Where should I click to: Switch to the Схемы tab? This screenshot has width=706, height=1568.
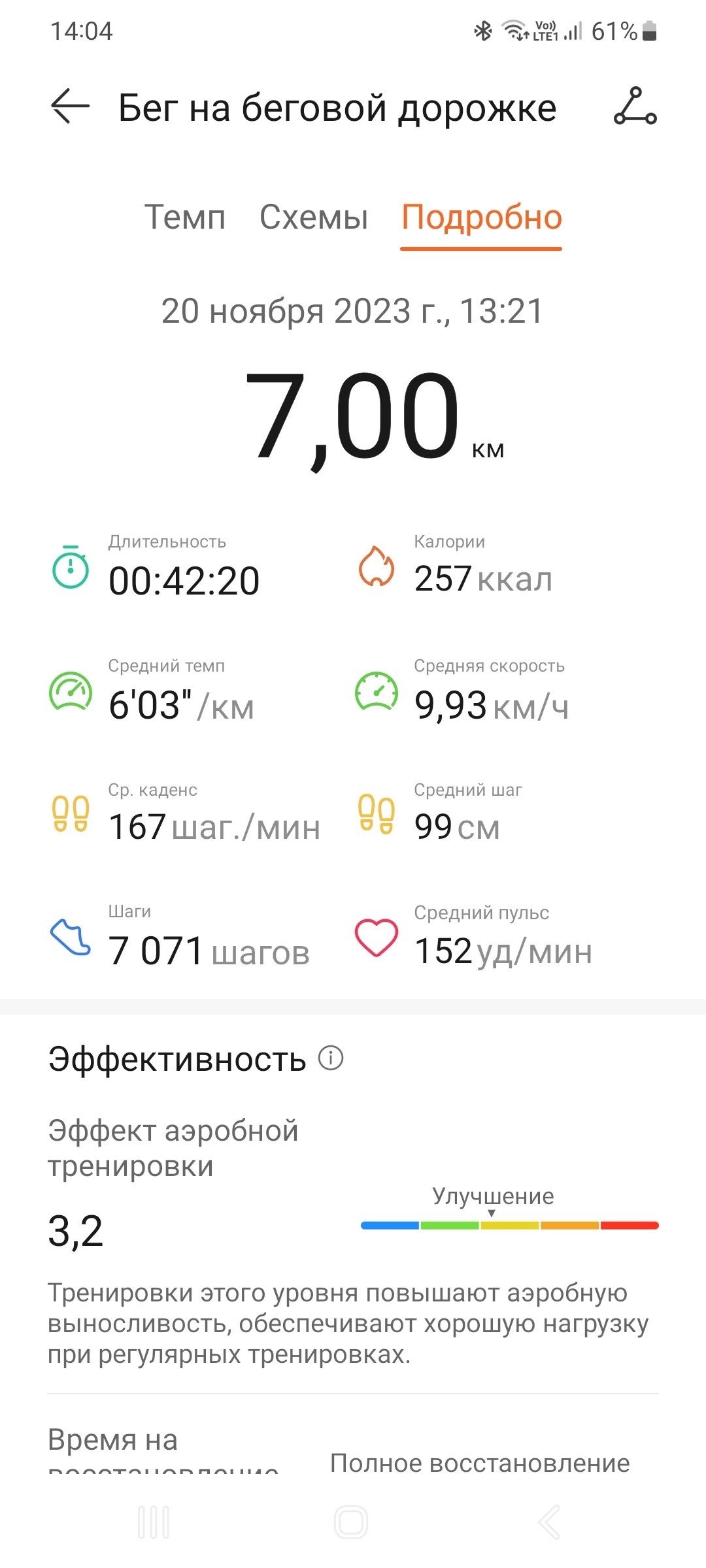314,217
